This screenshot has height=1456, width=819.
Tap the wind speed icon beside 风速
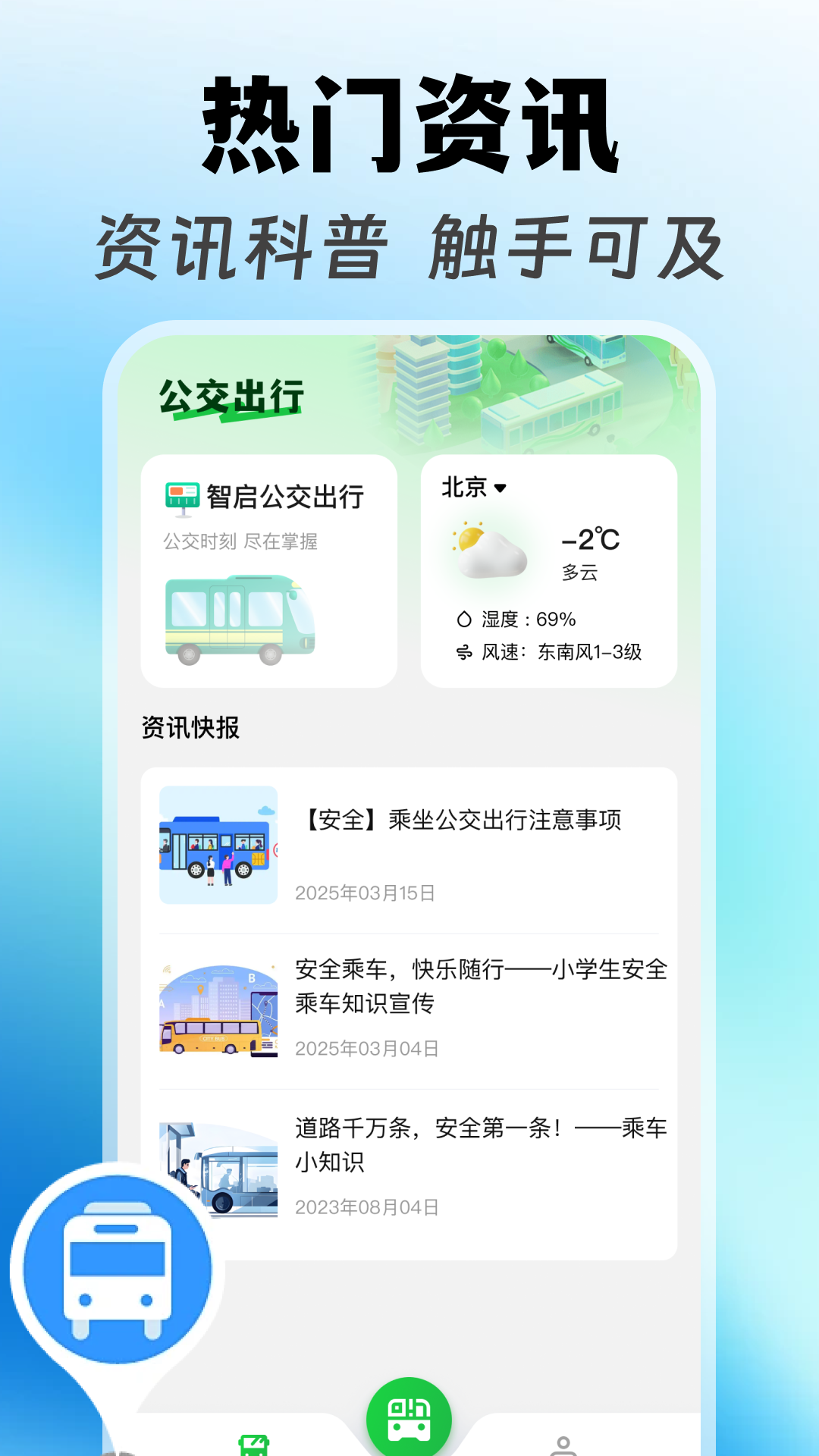coord(464,651)
